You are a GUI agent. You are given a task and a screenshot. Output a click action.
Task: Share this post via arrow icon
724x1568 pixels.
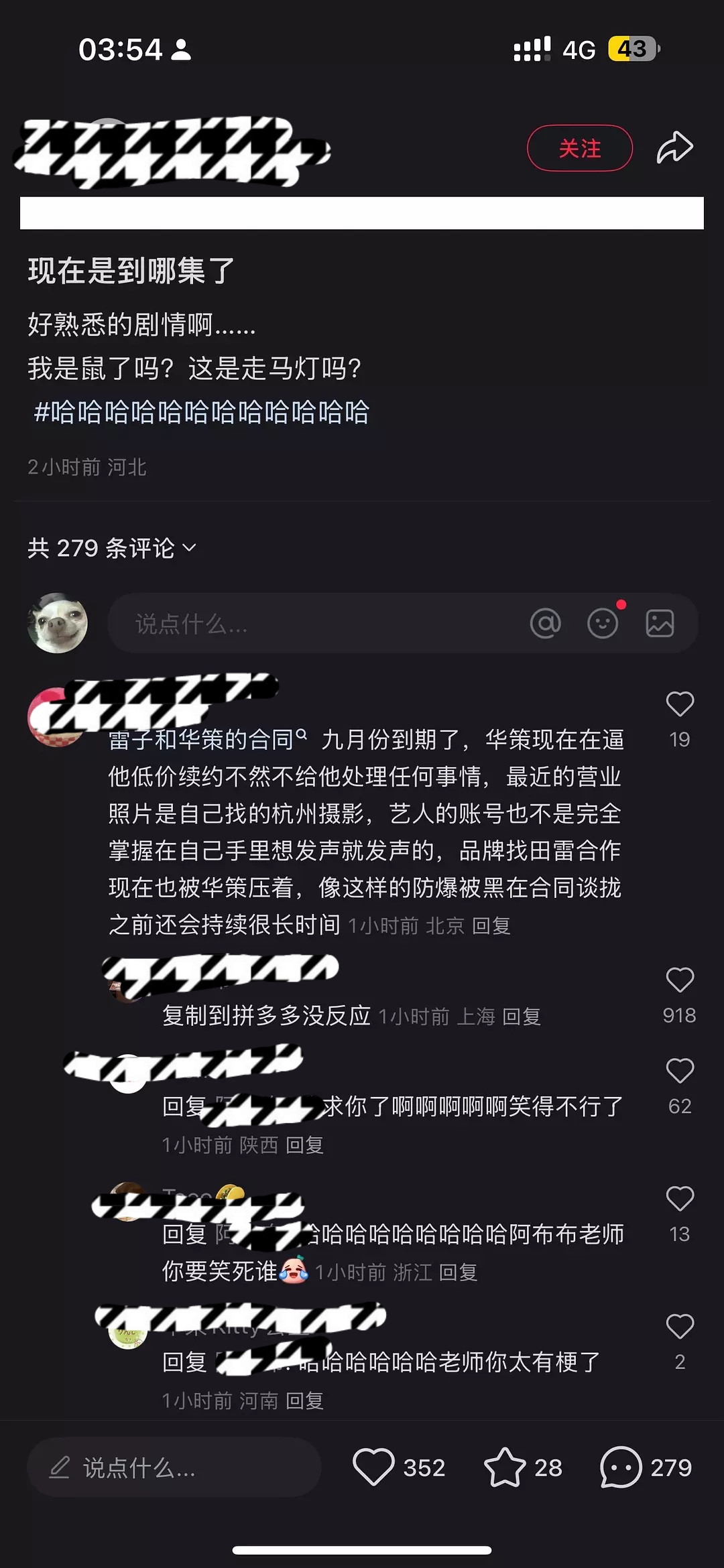tap(674, 147)
